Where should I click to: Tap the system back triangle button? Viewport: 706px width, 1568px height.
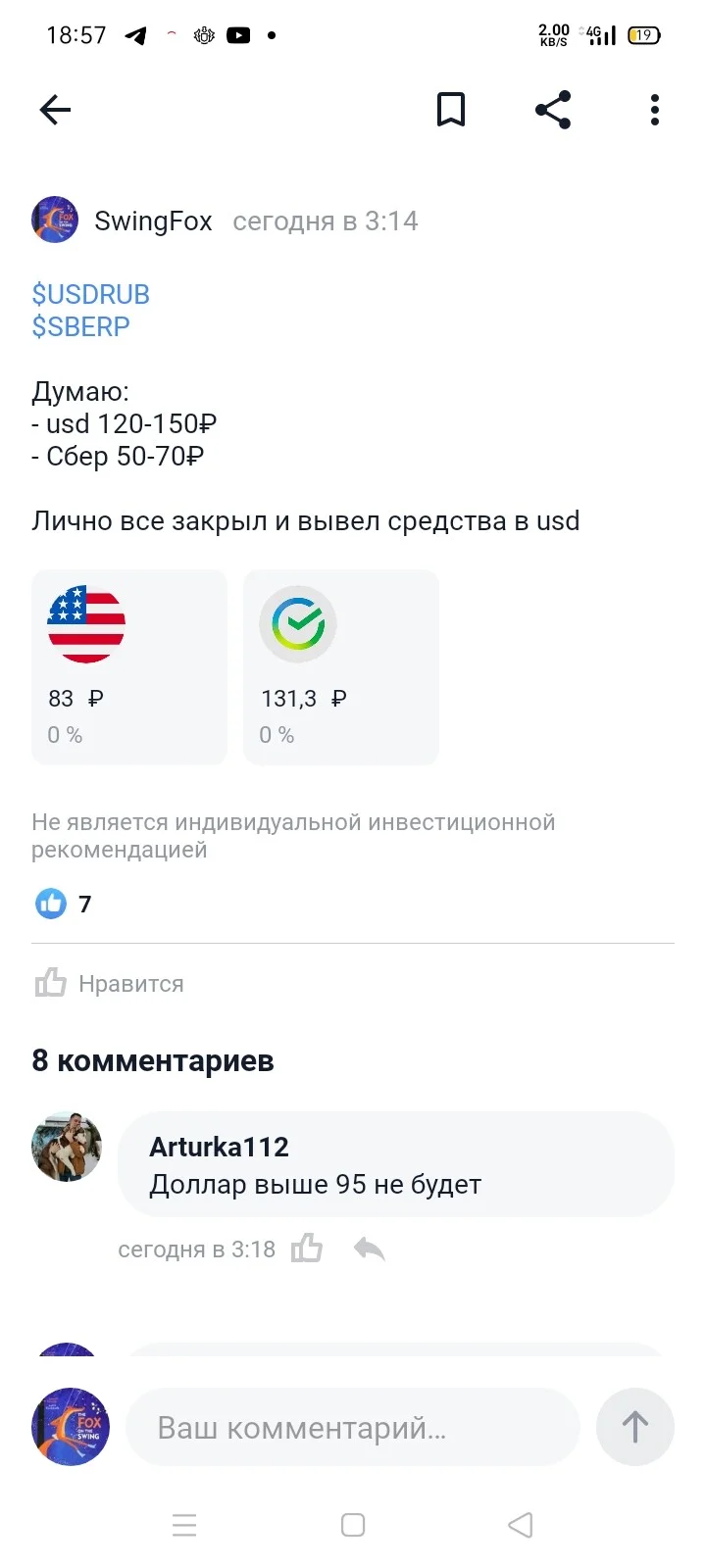(x=521, y=1525)
